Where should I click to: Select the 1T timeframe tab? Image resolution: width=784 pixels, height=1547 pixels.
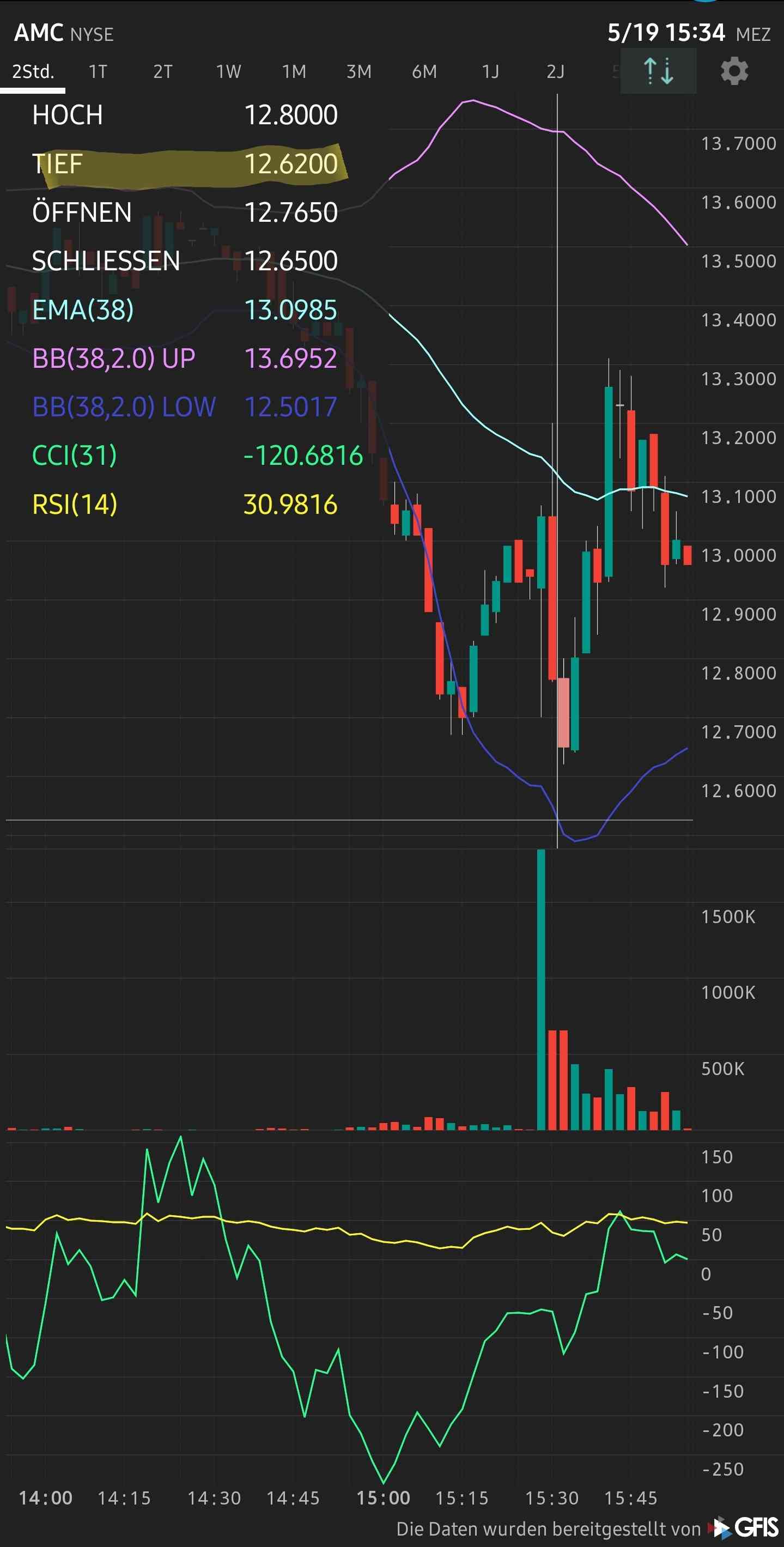(98, 71)
